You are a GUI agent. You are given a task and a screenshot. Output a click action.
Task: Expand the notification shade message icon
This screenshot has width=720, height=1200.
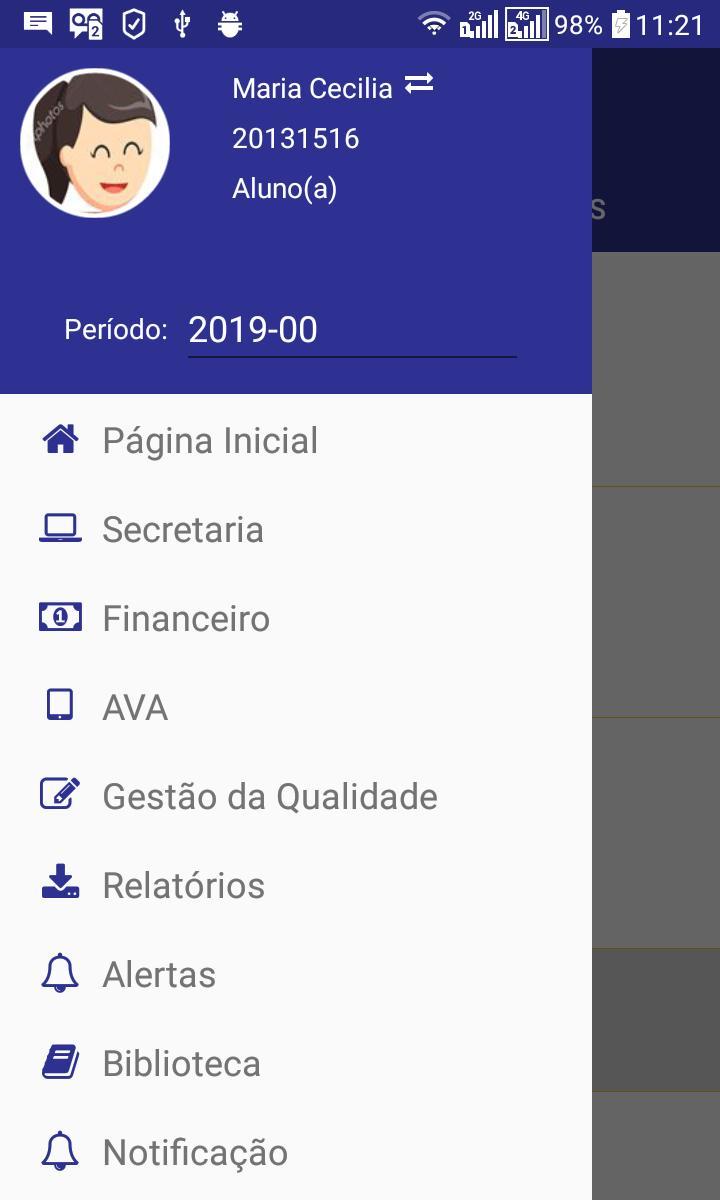(40, 24)
